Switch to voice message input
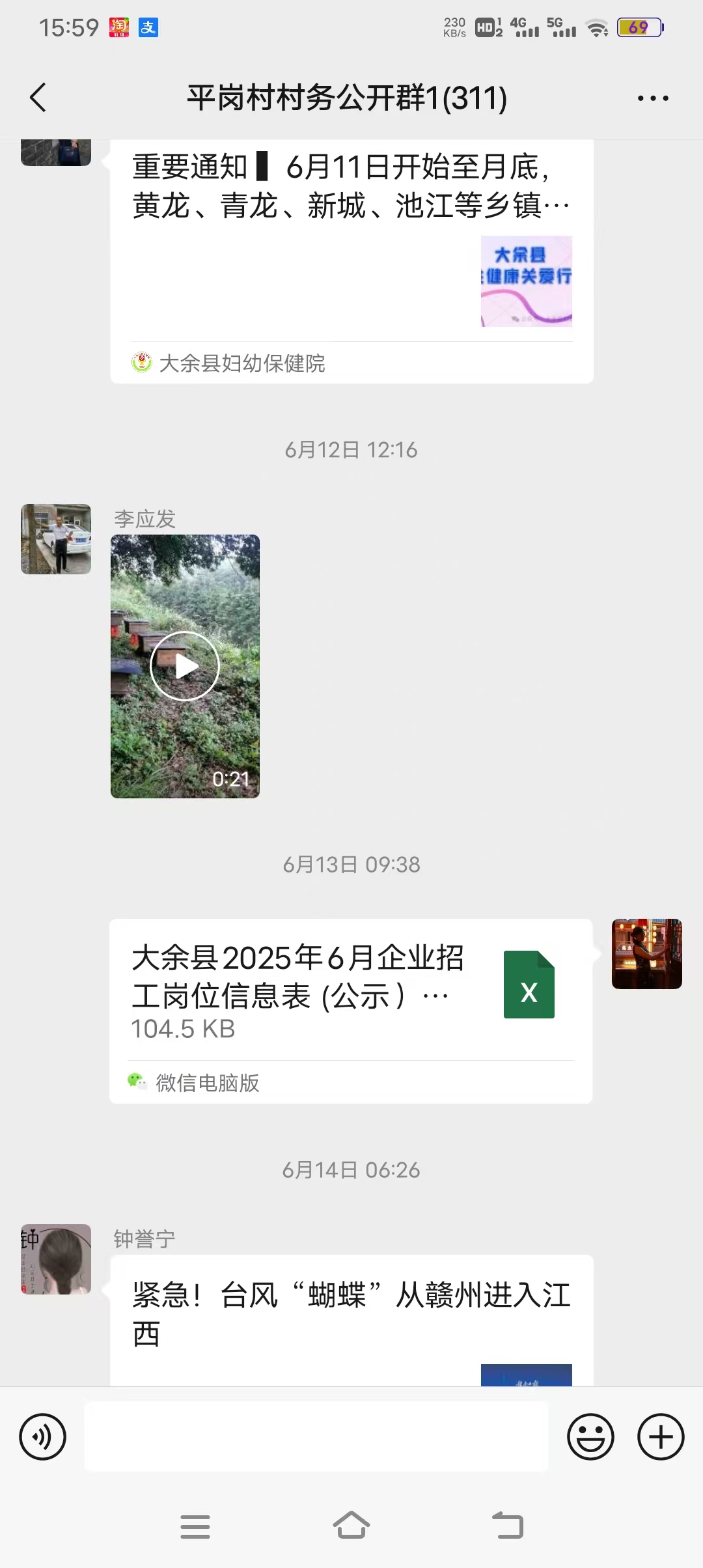 pyautogui.click(x=43, y=1436)
